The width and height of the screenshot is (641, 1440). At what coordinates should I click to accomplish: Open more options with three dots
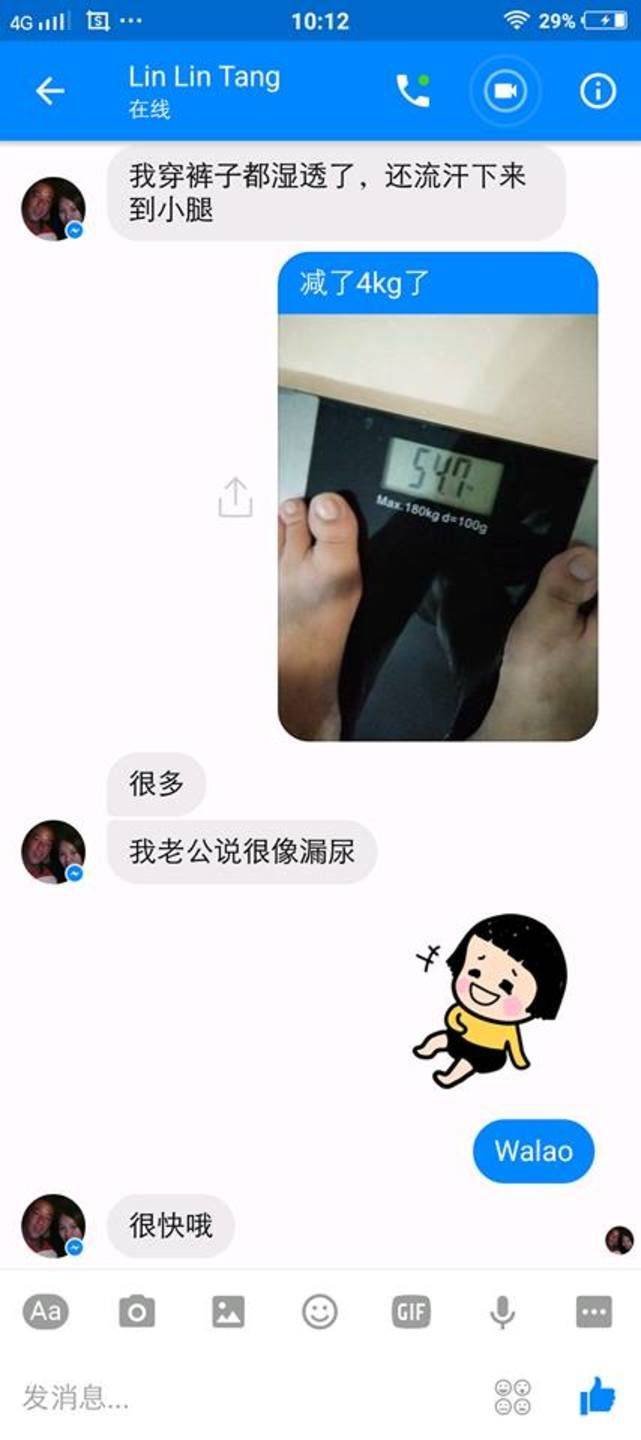(594, 1312)
